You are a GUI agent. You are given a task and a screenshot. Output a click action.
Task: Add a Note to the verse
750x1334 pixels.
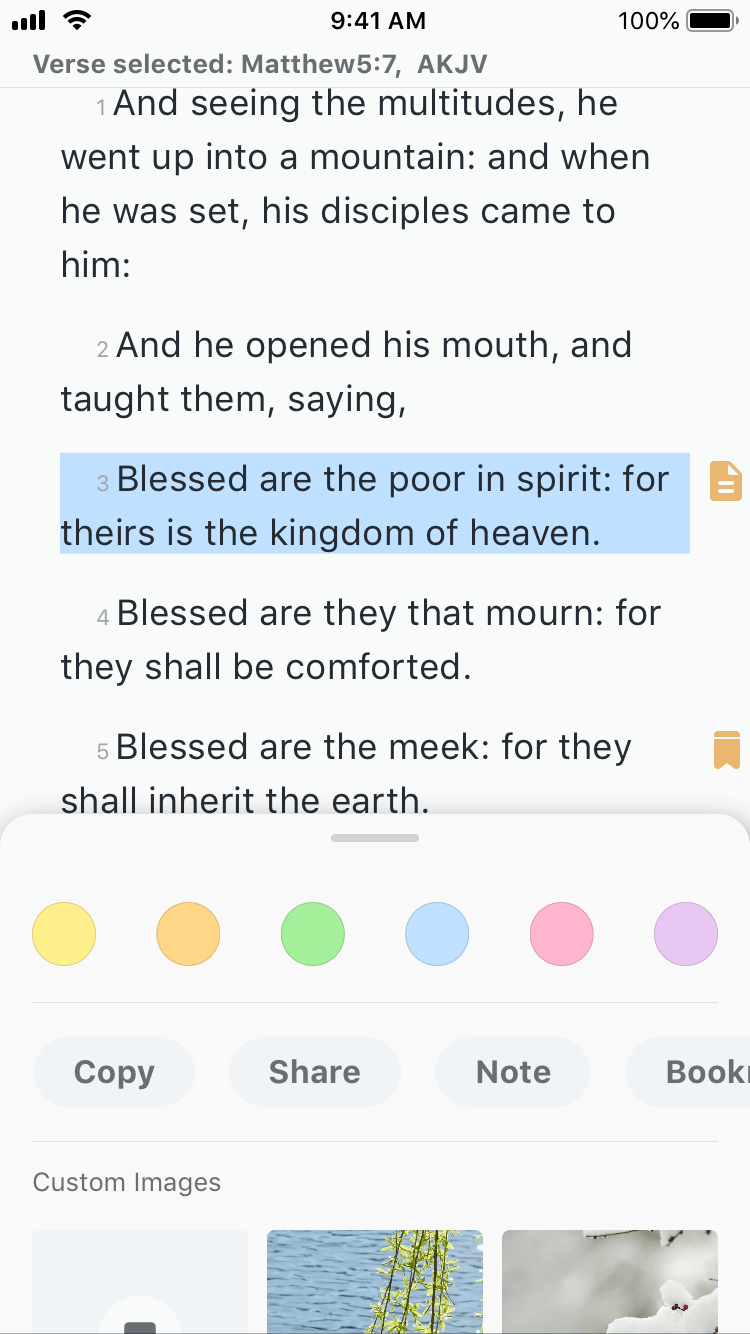tap(513, 1072)
